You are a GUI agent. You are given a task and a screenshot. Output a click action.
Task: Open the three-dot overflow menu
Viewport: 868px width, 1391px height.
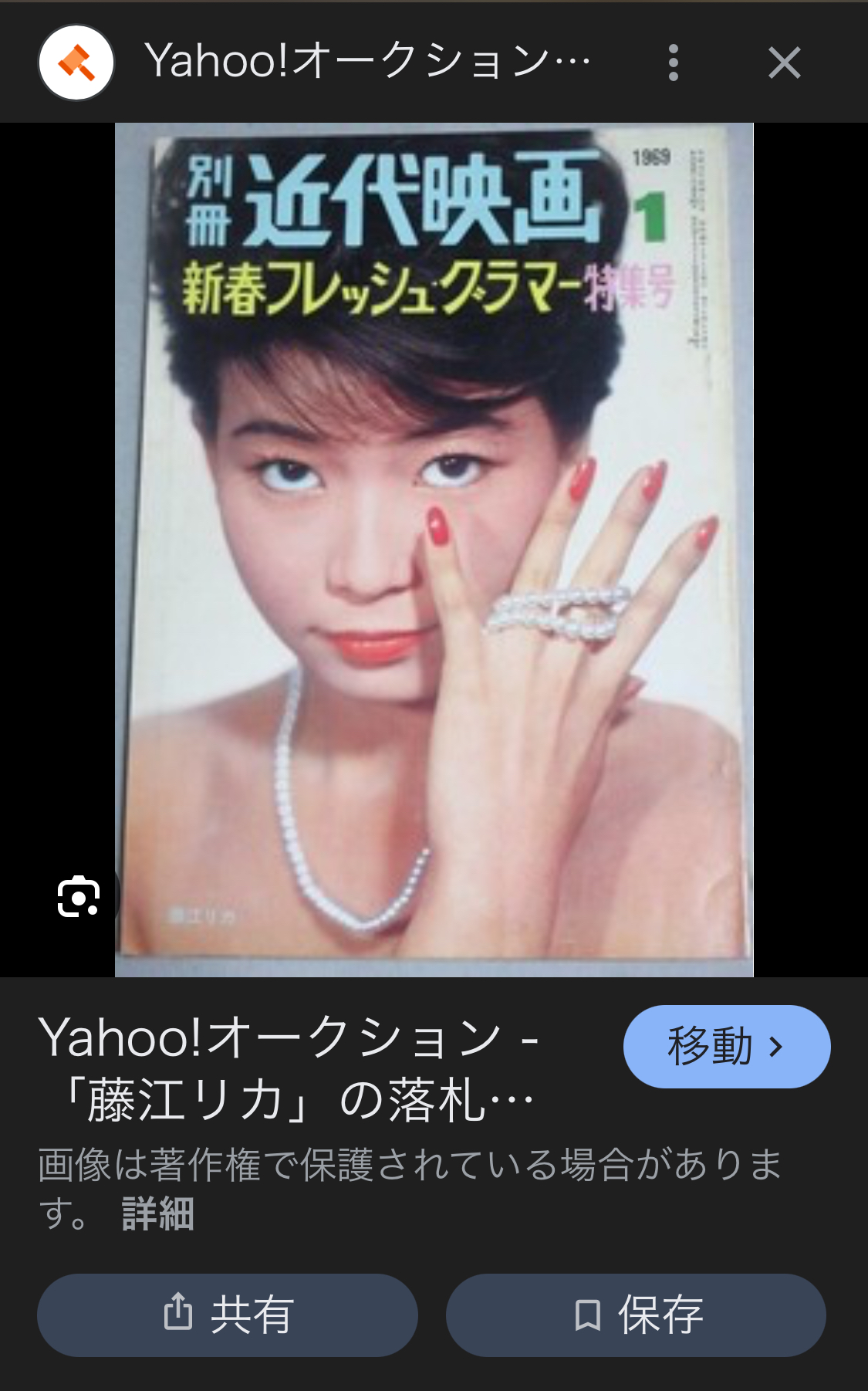pyautogui.click(x=673, y=63)
